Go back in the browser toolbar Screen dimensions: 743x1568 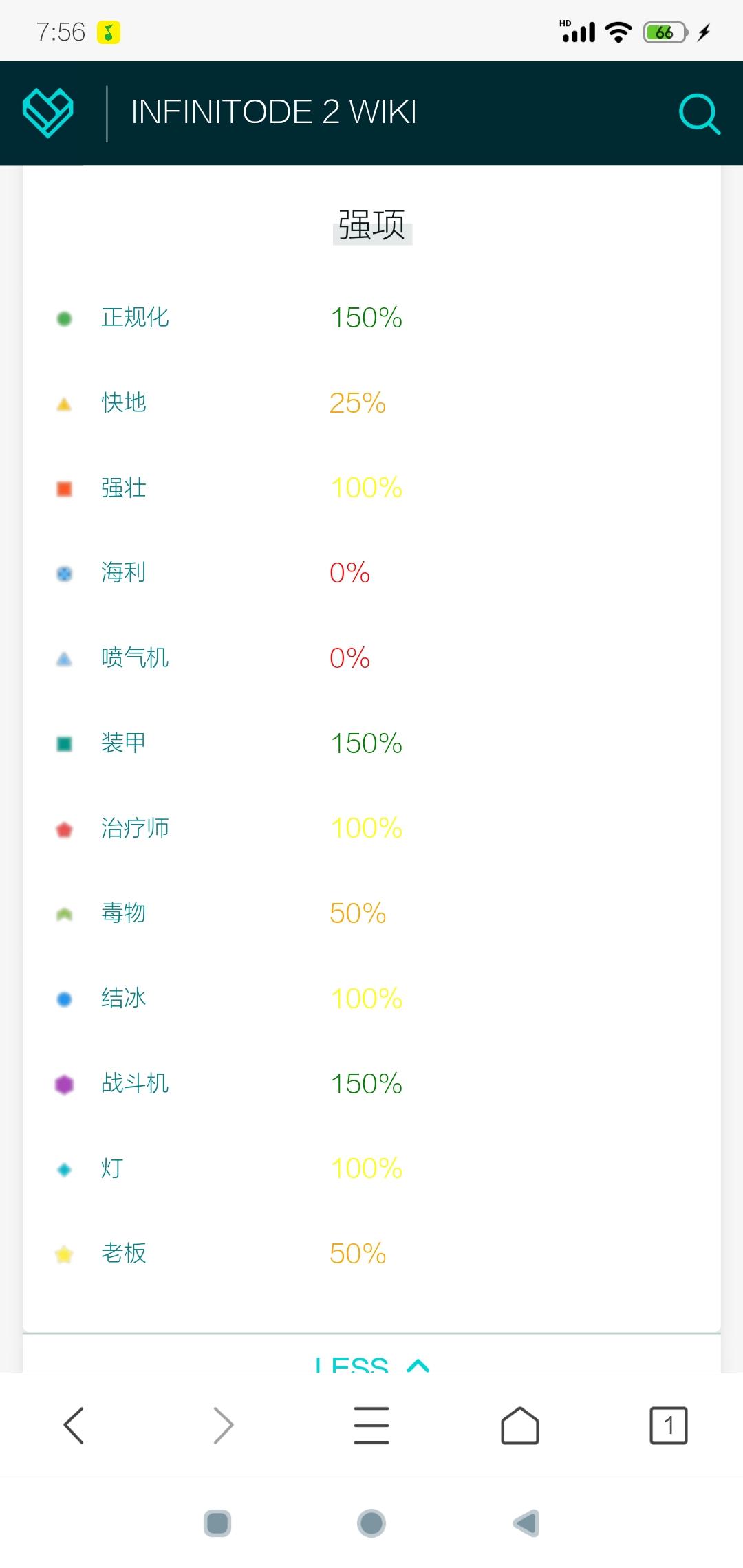pyautogui.click(x=74, y=1426)
